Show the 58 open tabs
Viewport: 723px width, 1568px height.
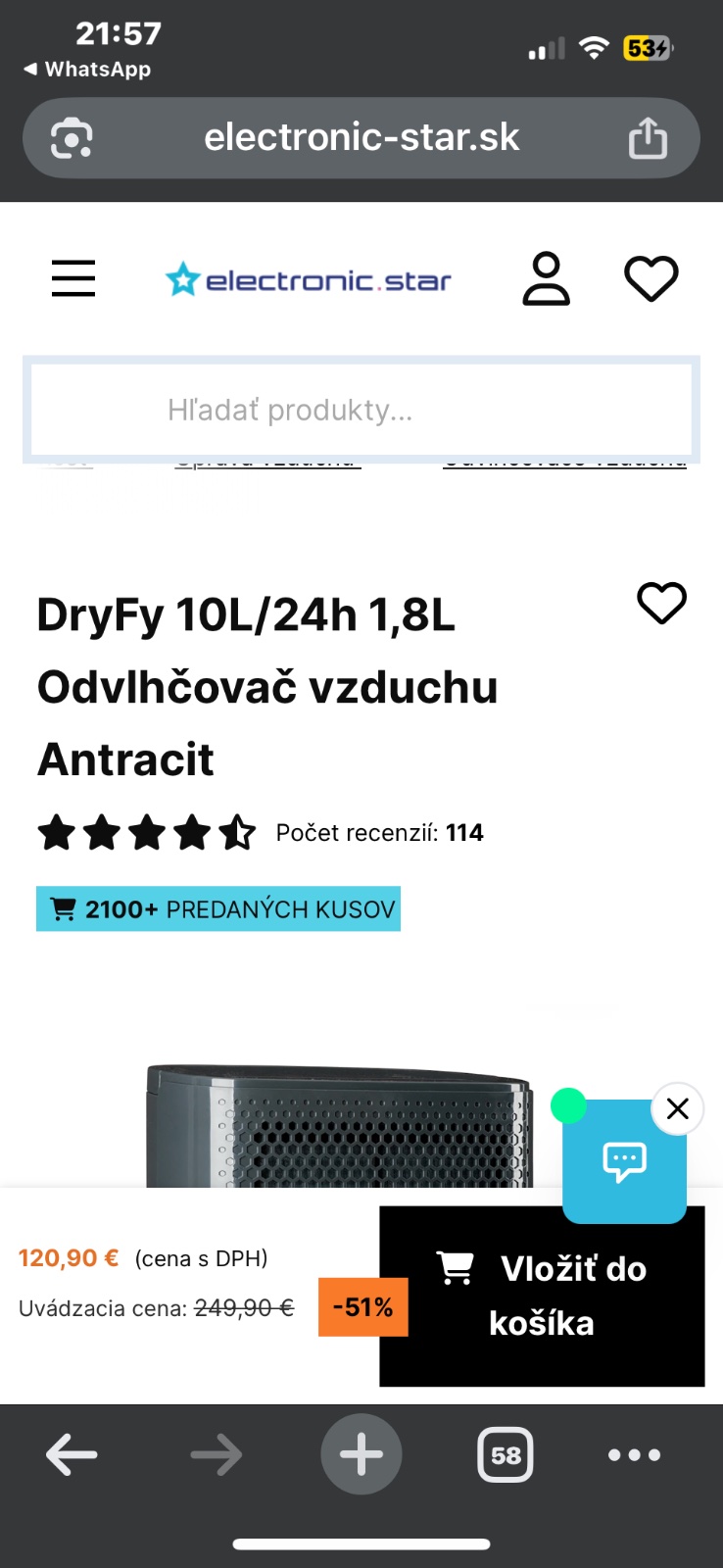click(x=505, y=1454)
